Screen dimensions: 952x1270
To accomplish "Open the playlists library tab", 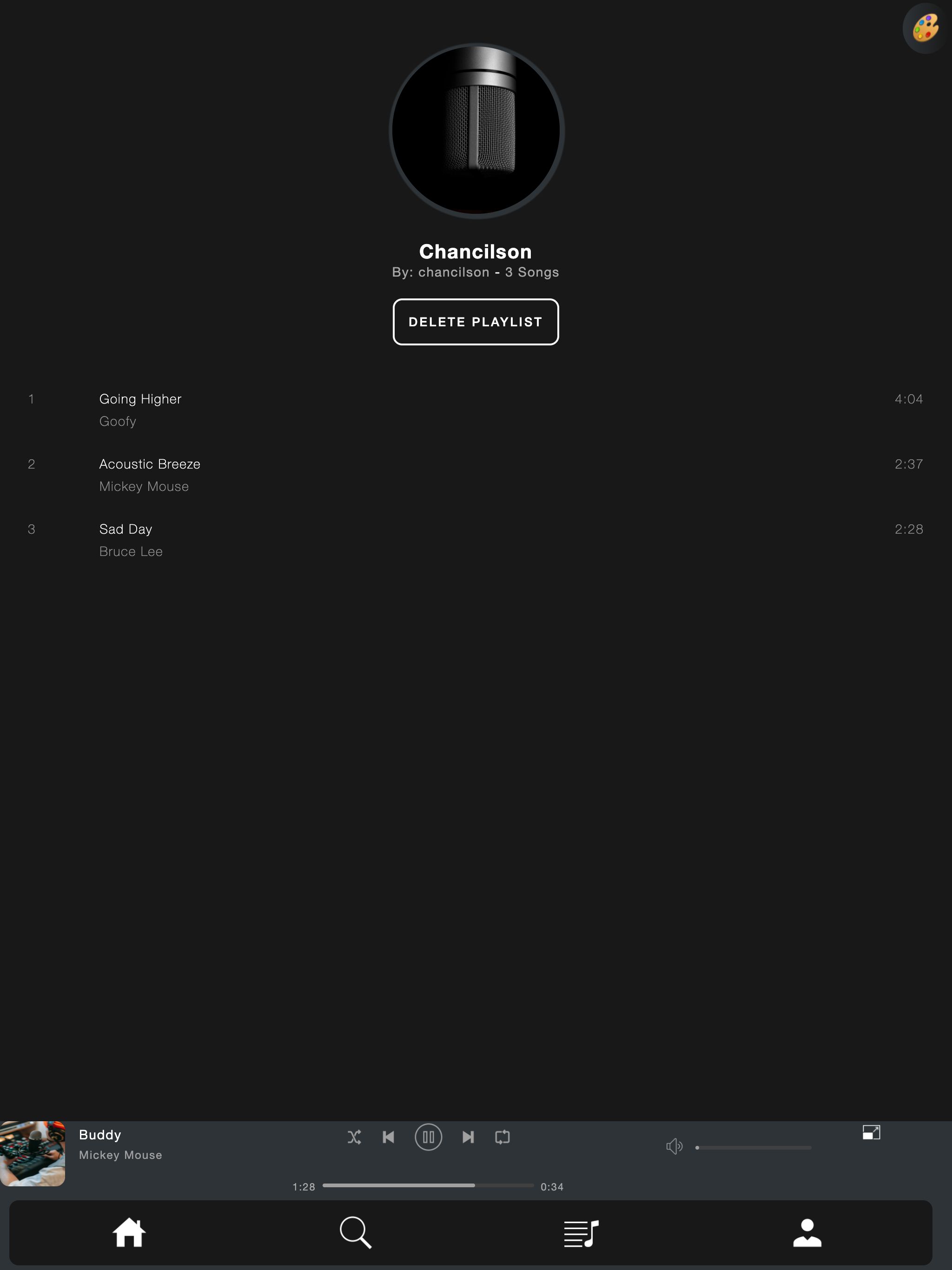I will coord(581,1233).
